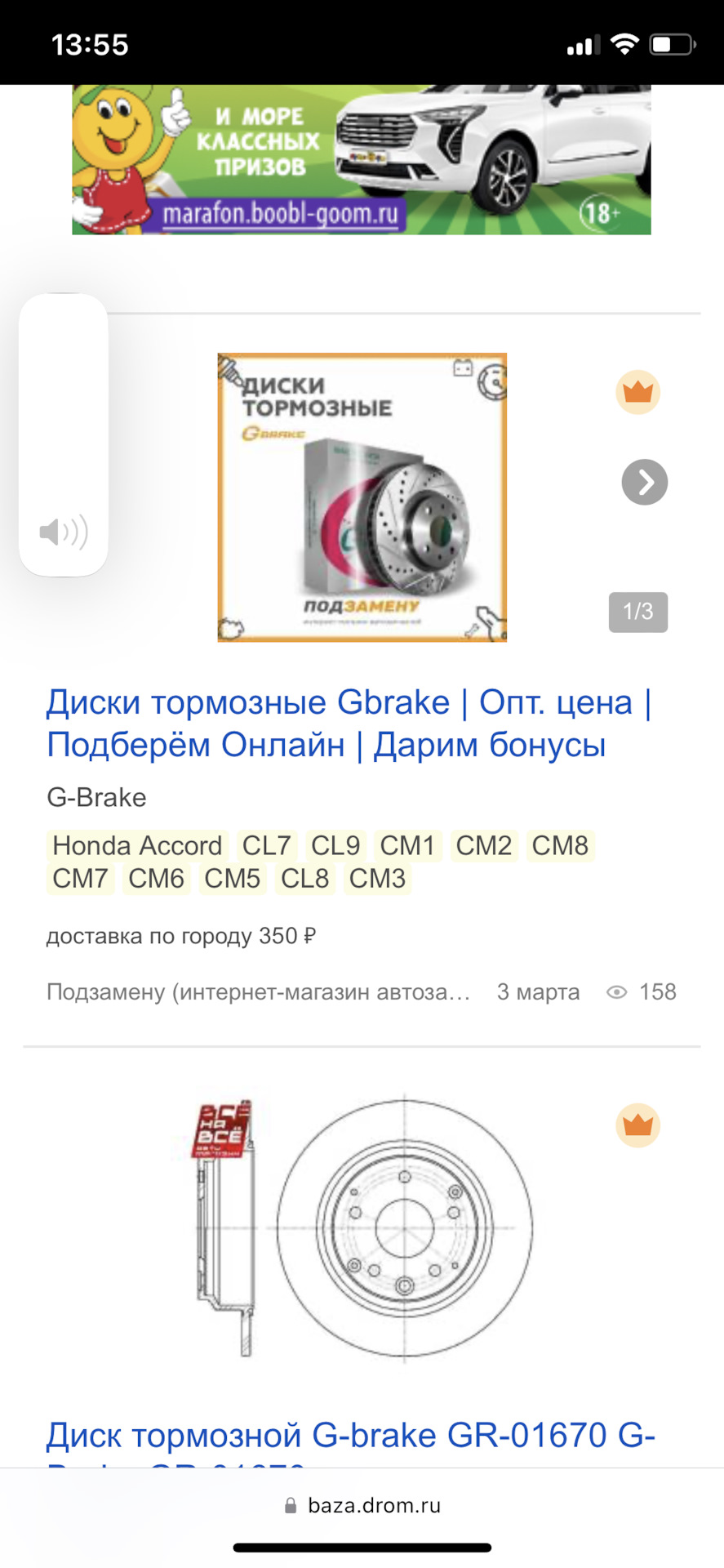Open next photo with the right chevron
This screenshot has width=724, height=1568.
point(645,483)
